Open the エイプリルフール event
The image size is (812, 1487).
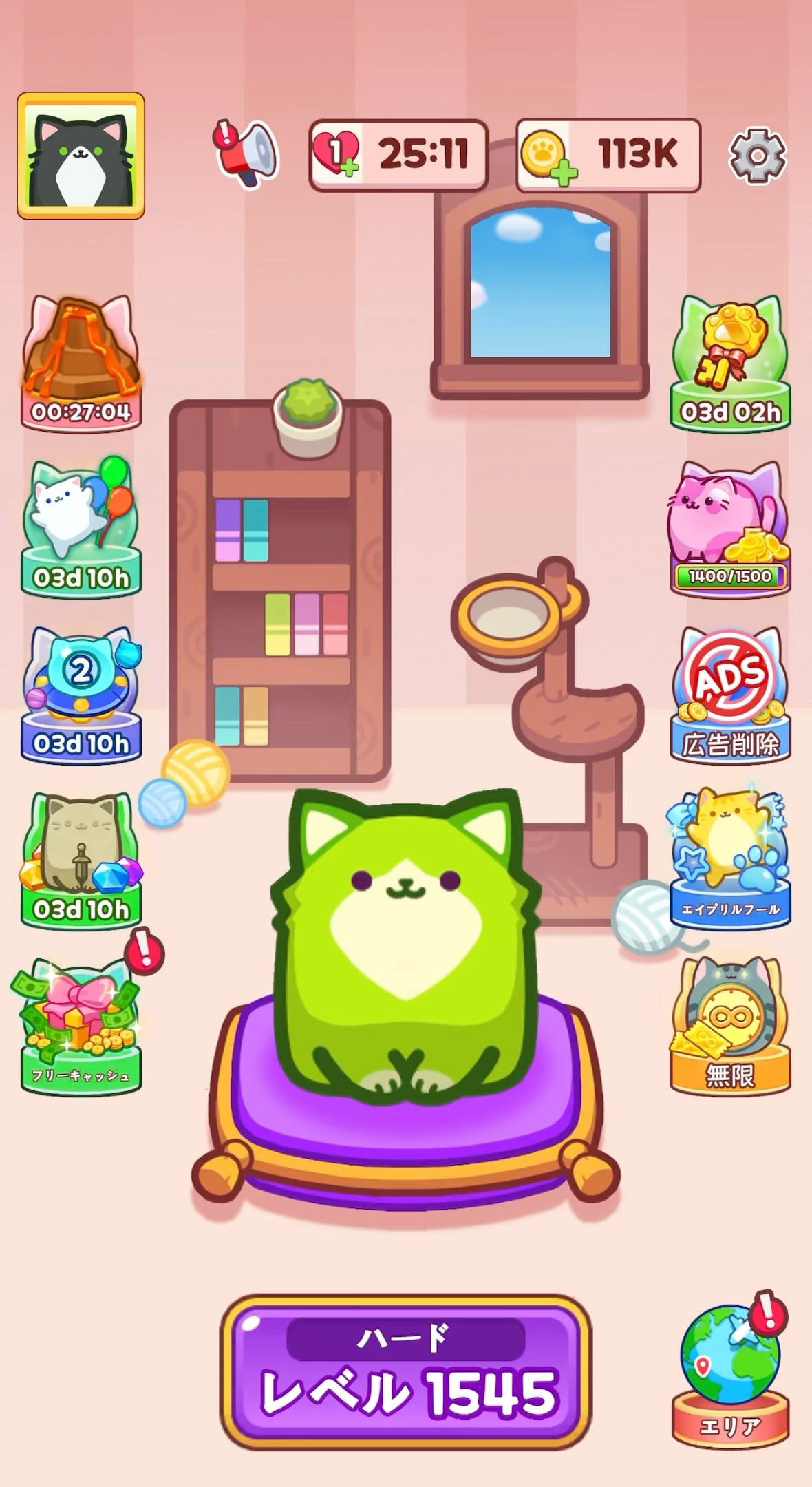pyautogui.click(x=730, y=859)
